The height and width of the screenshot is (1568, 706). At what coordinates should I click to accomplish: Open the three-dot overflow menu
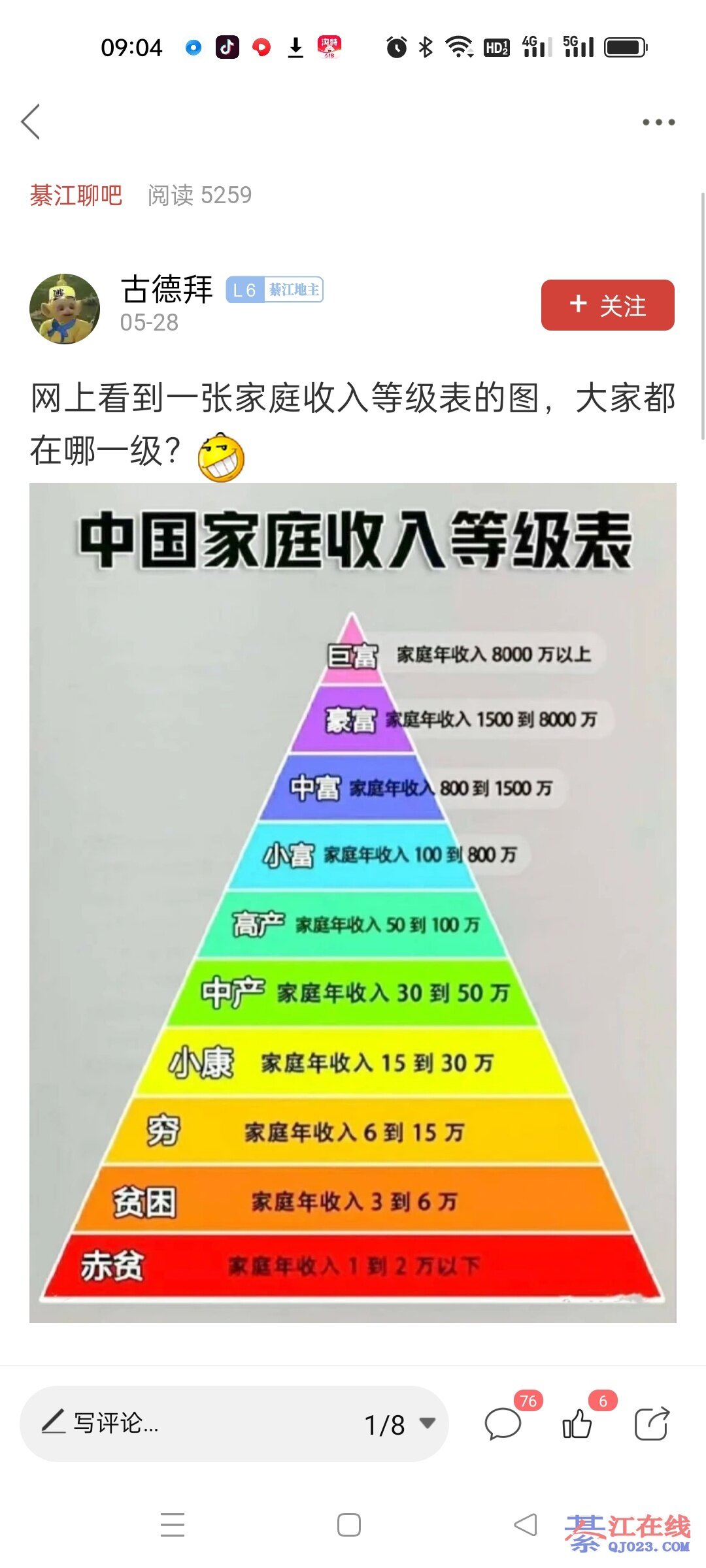[x=658, y=122]
